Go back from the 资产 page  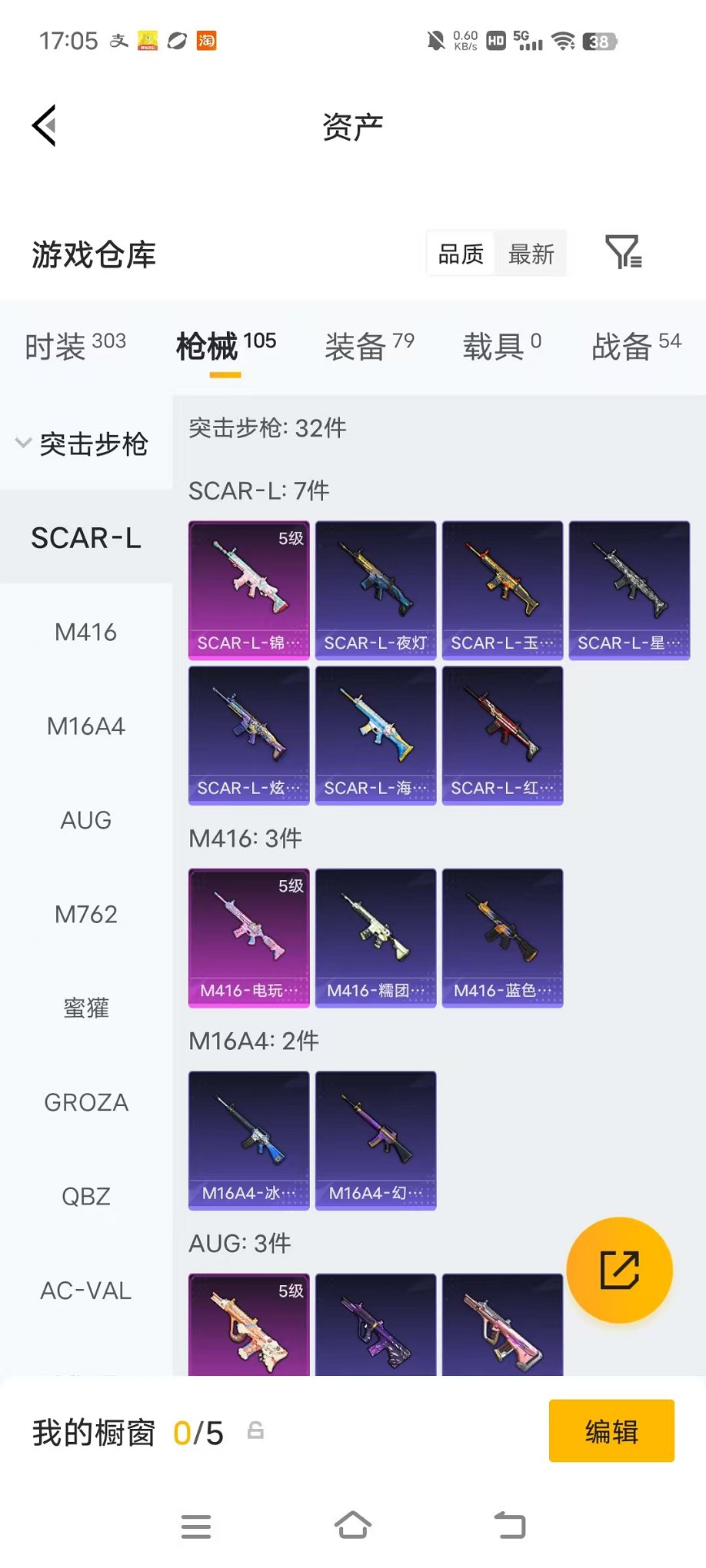45,125
